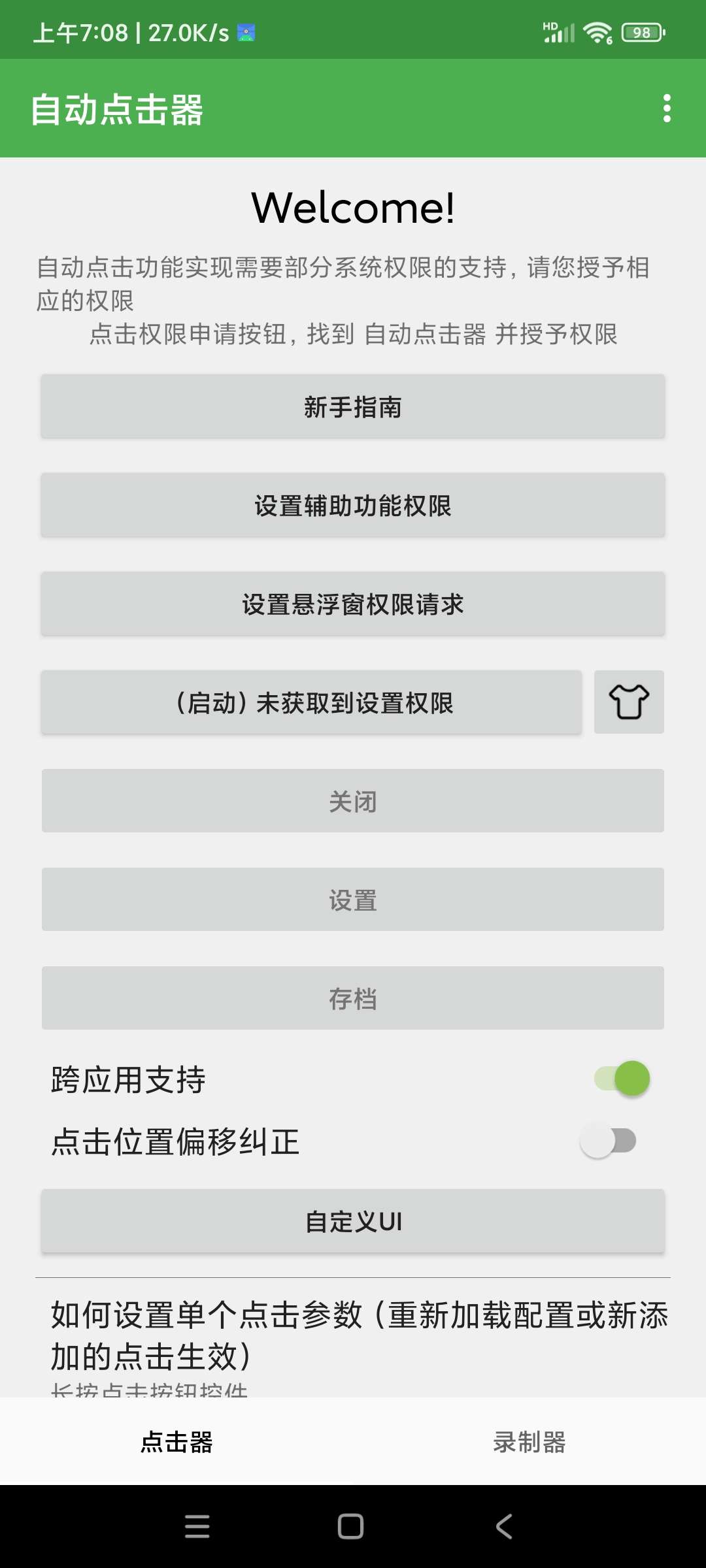This screenshot has width=706, height=1568.
Task: Open 自定义UI customization
Action: (353, 1221)
